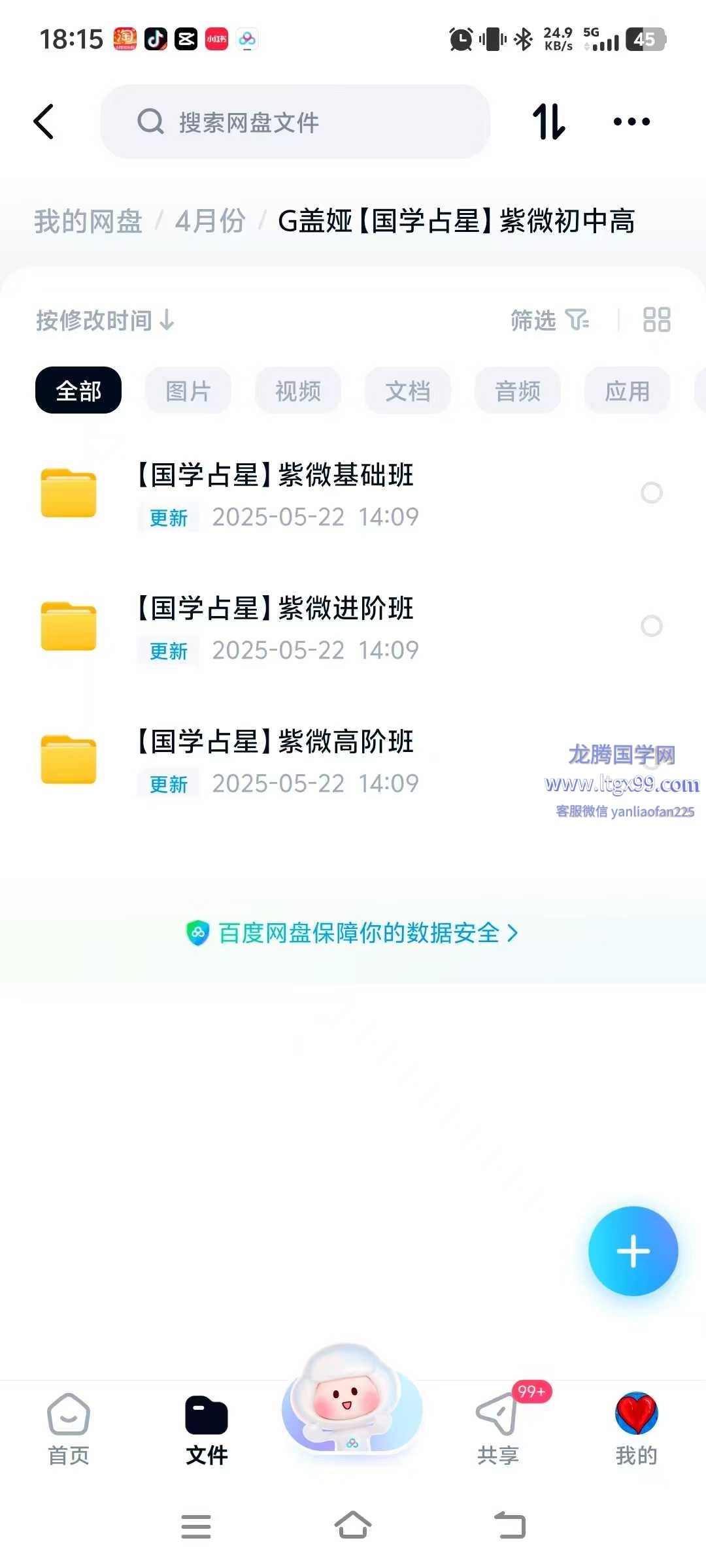This screenshot has height=1568, width=706.
Task: Open the transfer list arrows icon
Action: click(x=549, y=122)
